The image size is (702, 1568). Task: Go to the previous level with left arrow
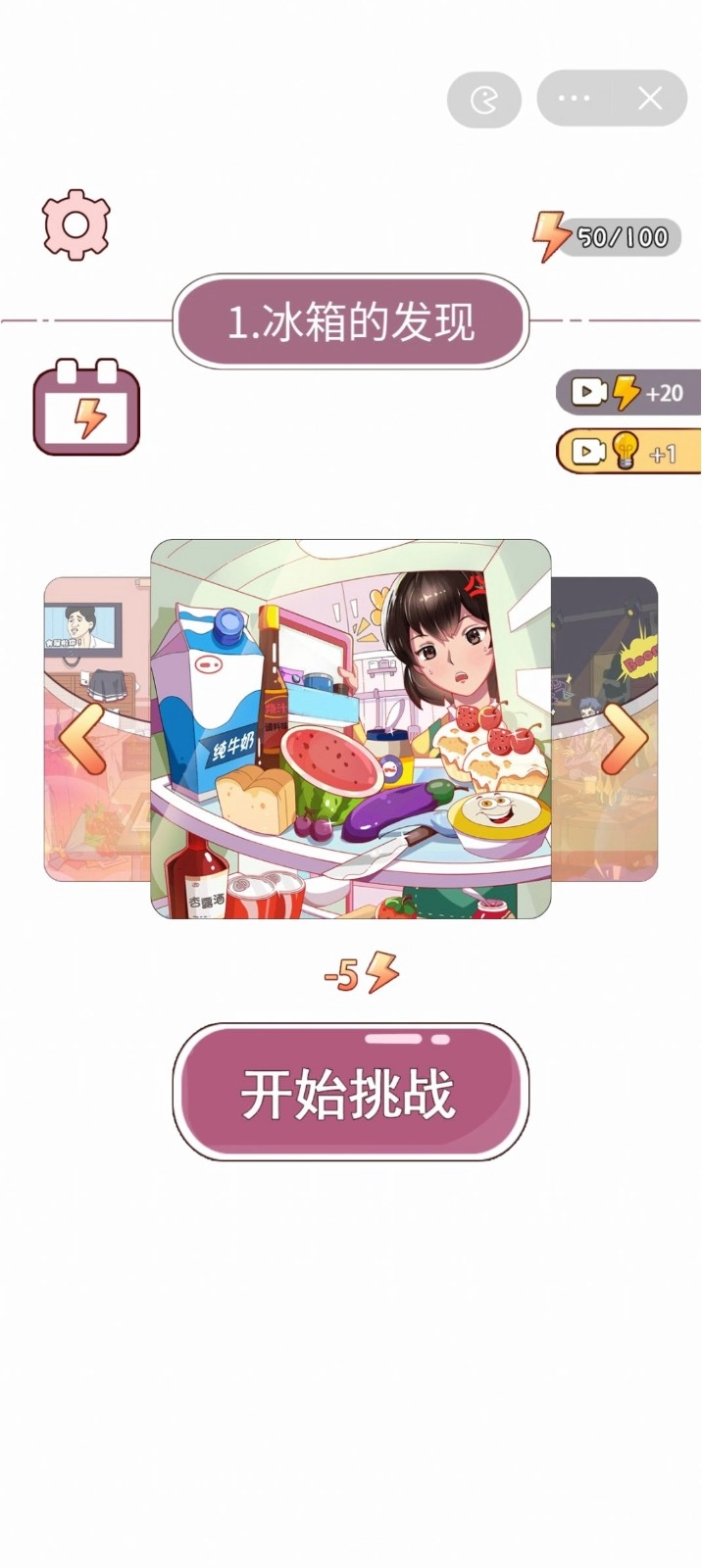click(82, 738)
